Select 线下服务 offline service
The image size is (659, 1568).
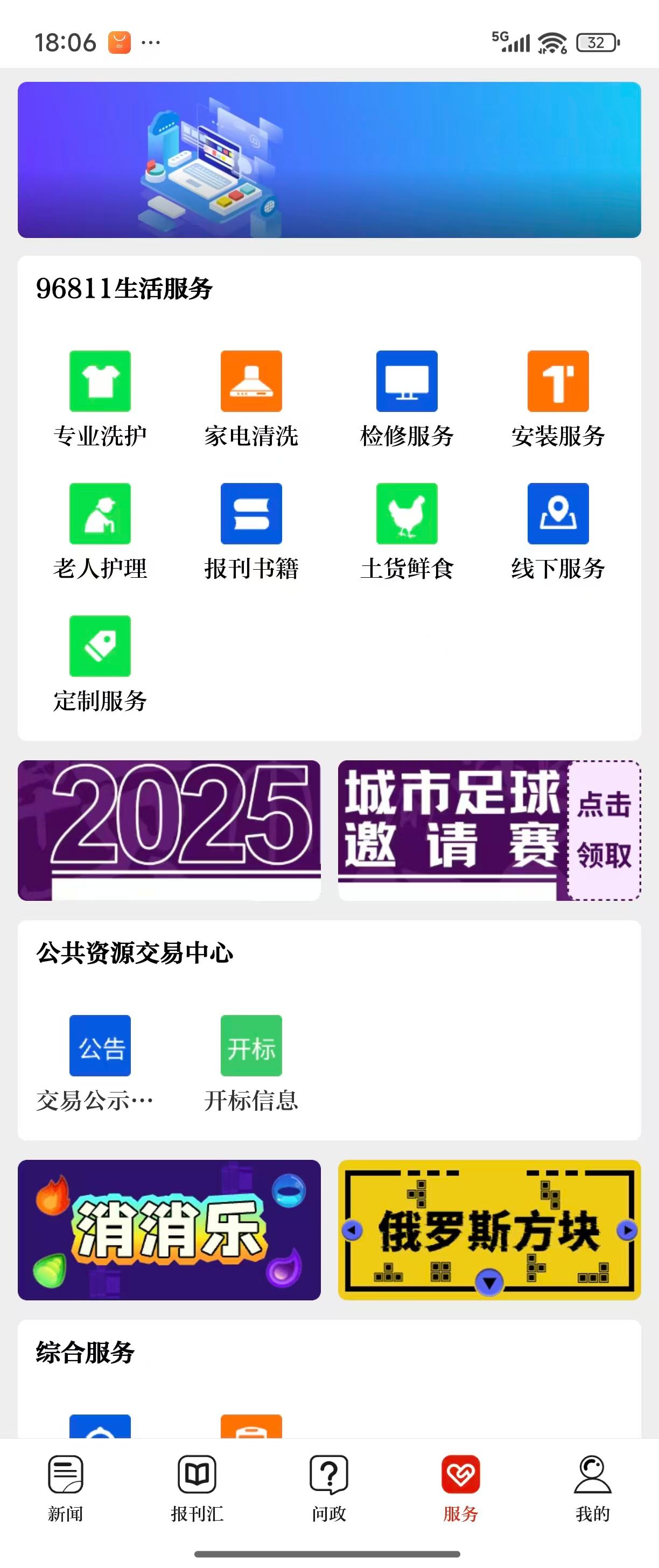pos(557,514)
